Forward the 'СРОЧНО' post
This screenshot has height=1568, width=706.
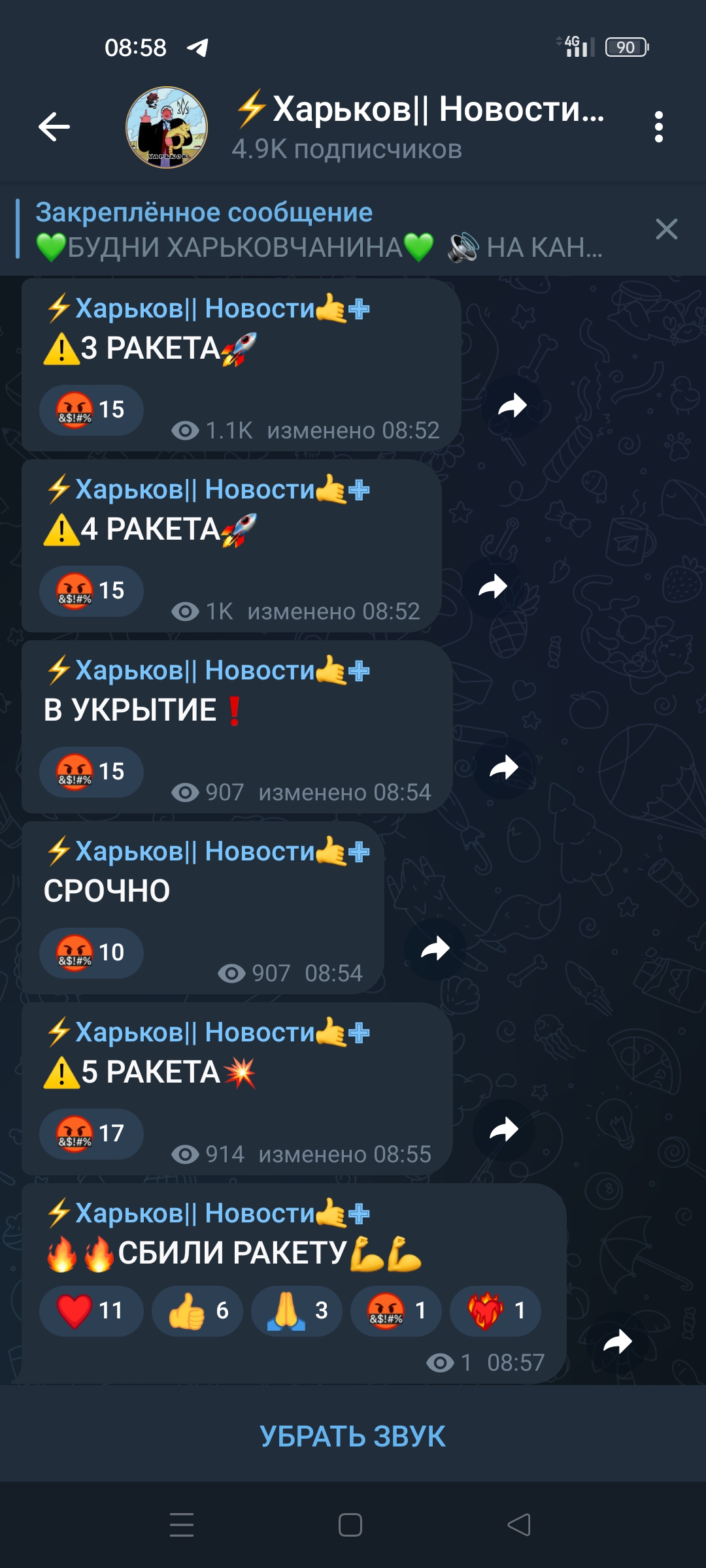point(435,949)
